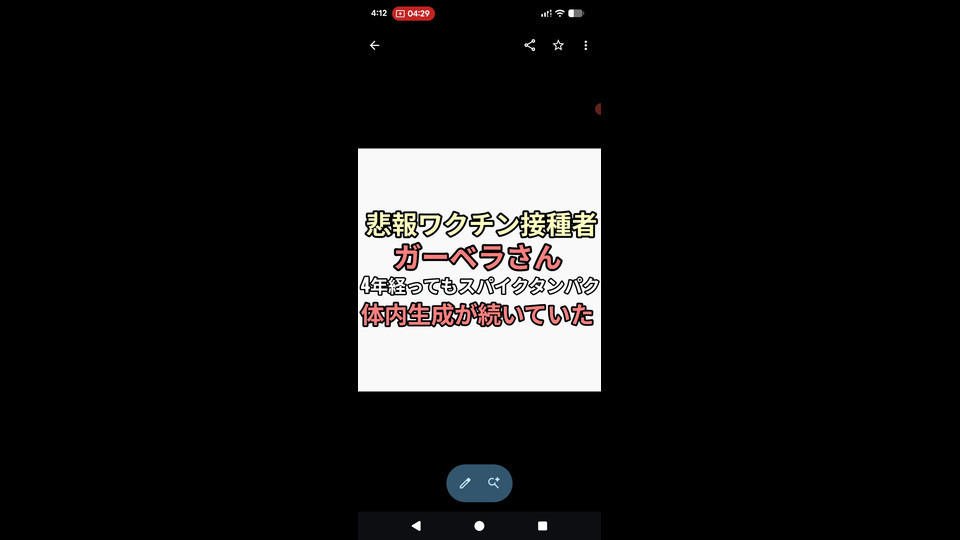Open recent apps from navigation bar

pos(543,526)
